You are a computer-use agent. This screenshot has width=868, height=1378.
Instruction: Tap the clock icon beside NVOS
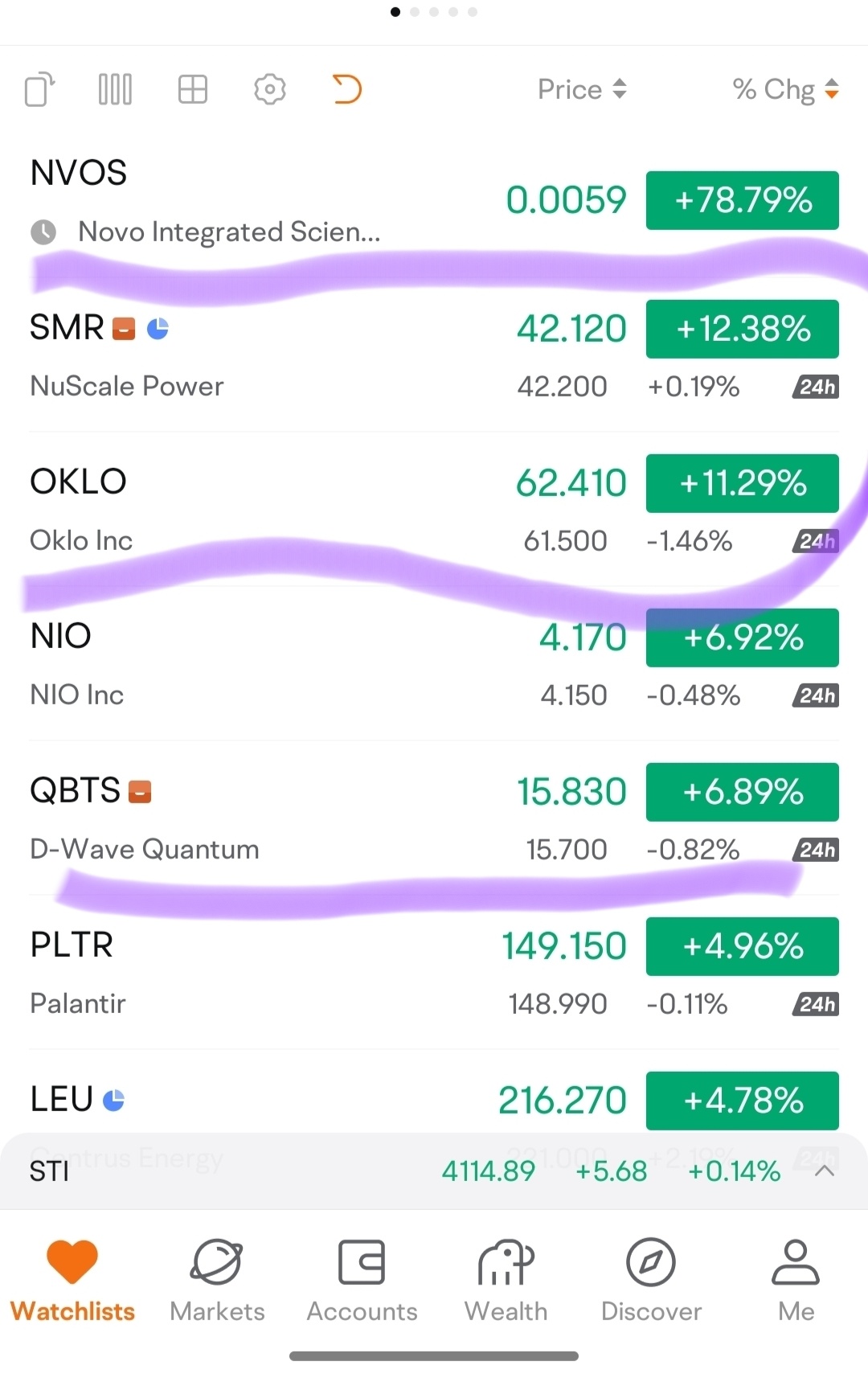43,232
